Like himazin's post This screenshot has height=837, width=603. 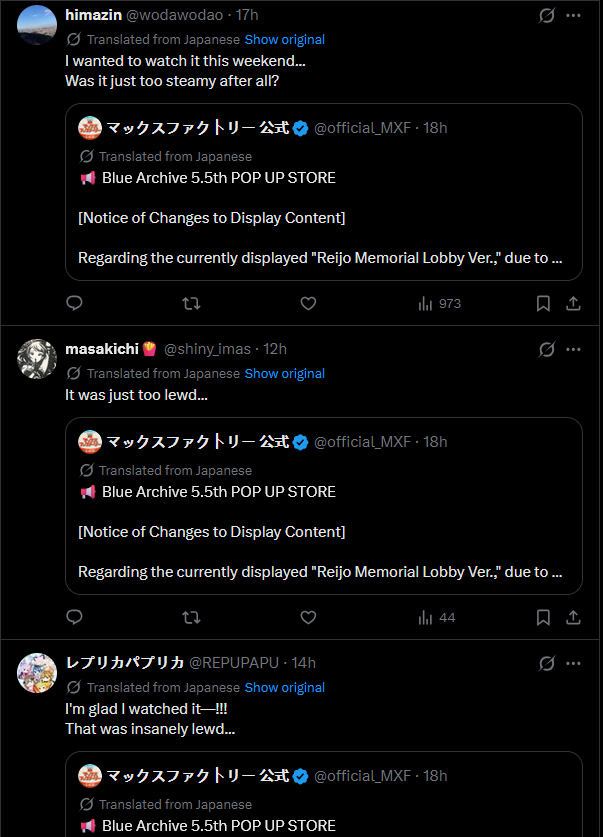[x=308, y=303]
